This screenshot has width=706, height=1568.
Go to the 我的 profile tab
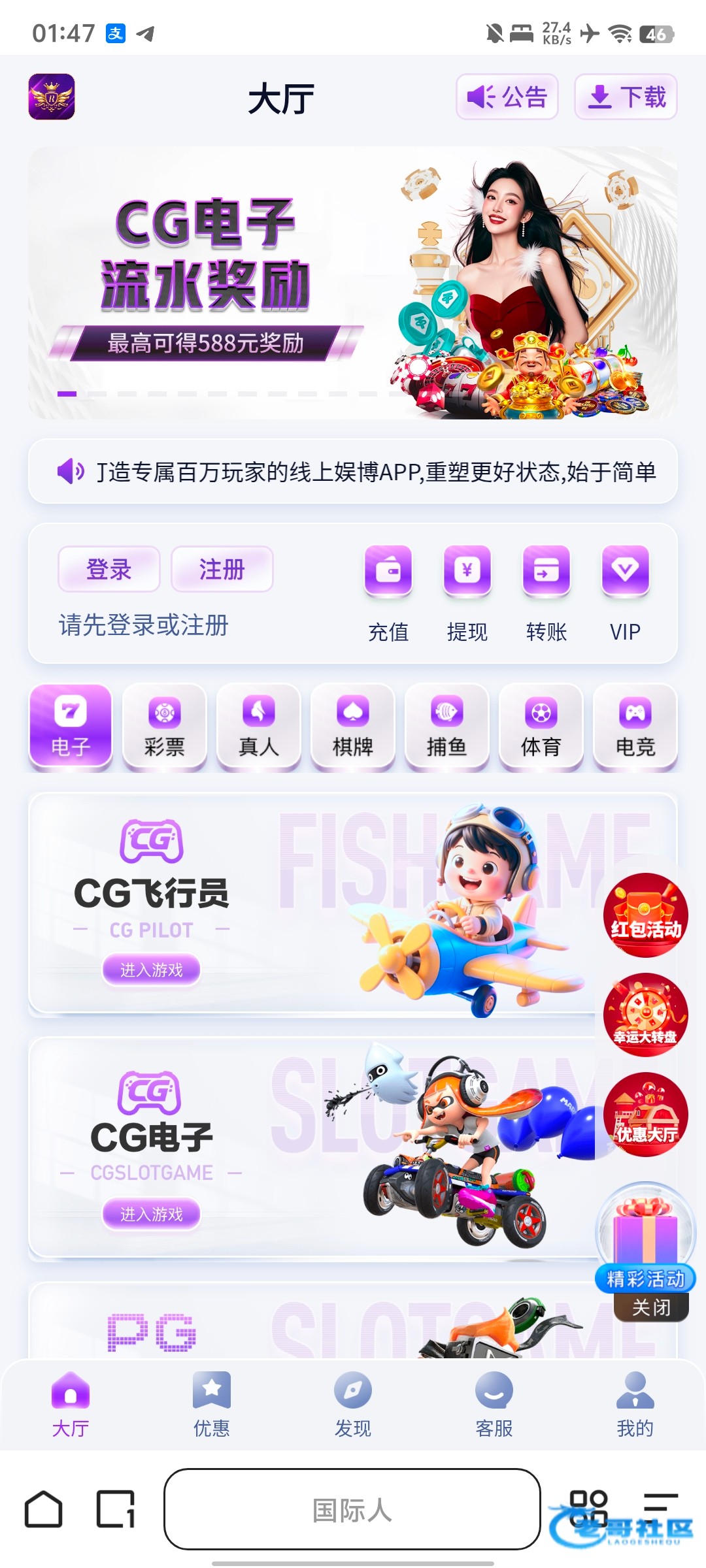click(x=635, y=1405)
